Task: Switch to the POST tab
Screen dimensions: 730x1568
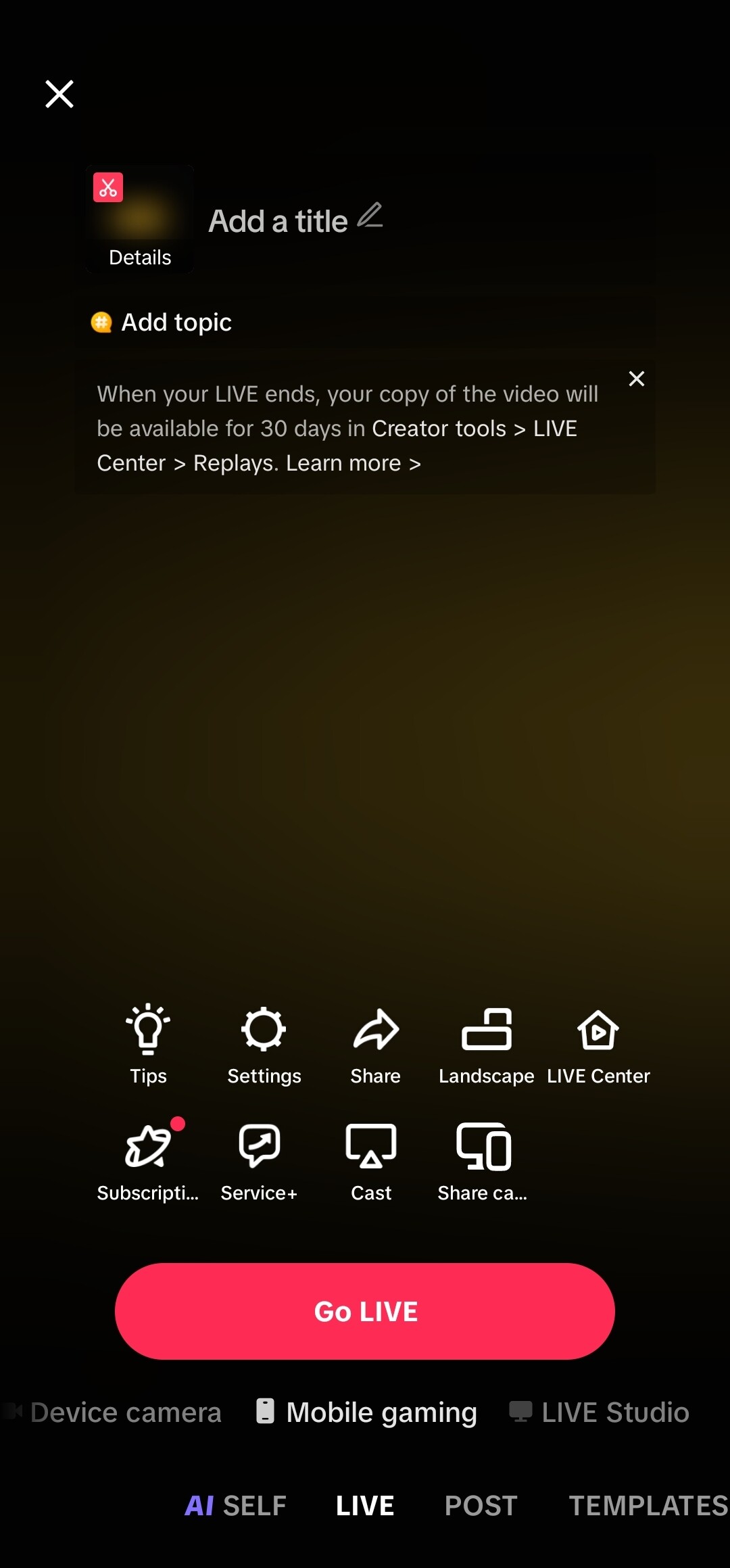Action: (x=481, y=1506)
